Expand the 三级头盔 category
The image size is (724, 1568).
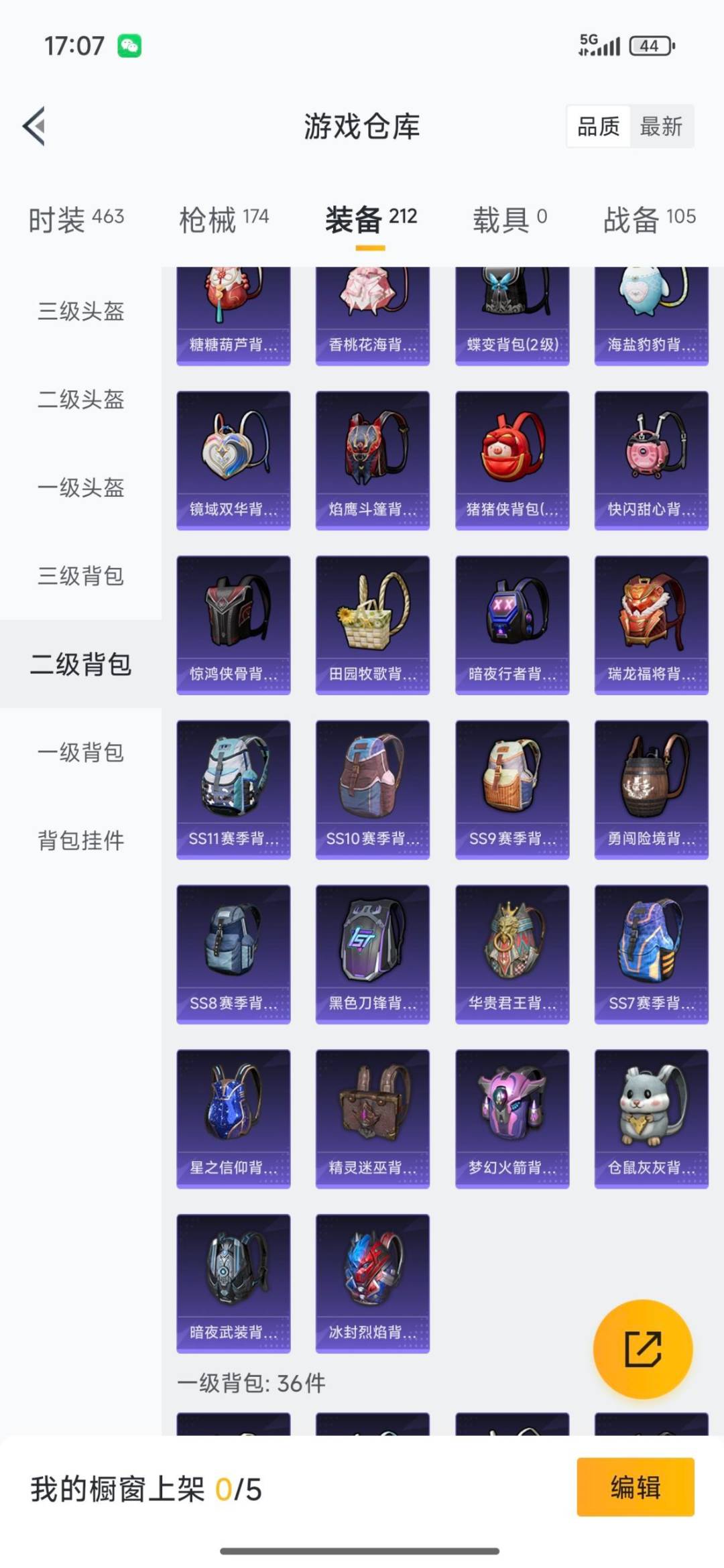[80, 312]
